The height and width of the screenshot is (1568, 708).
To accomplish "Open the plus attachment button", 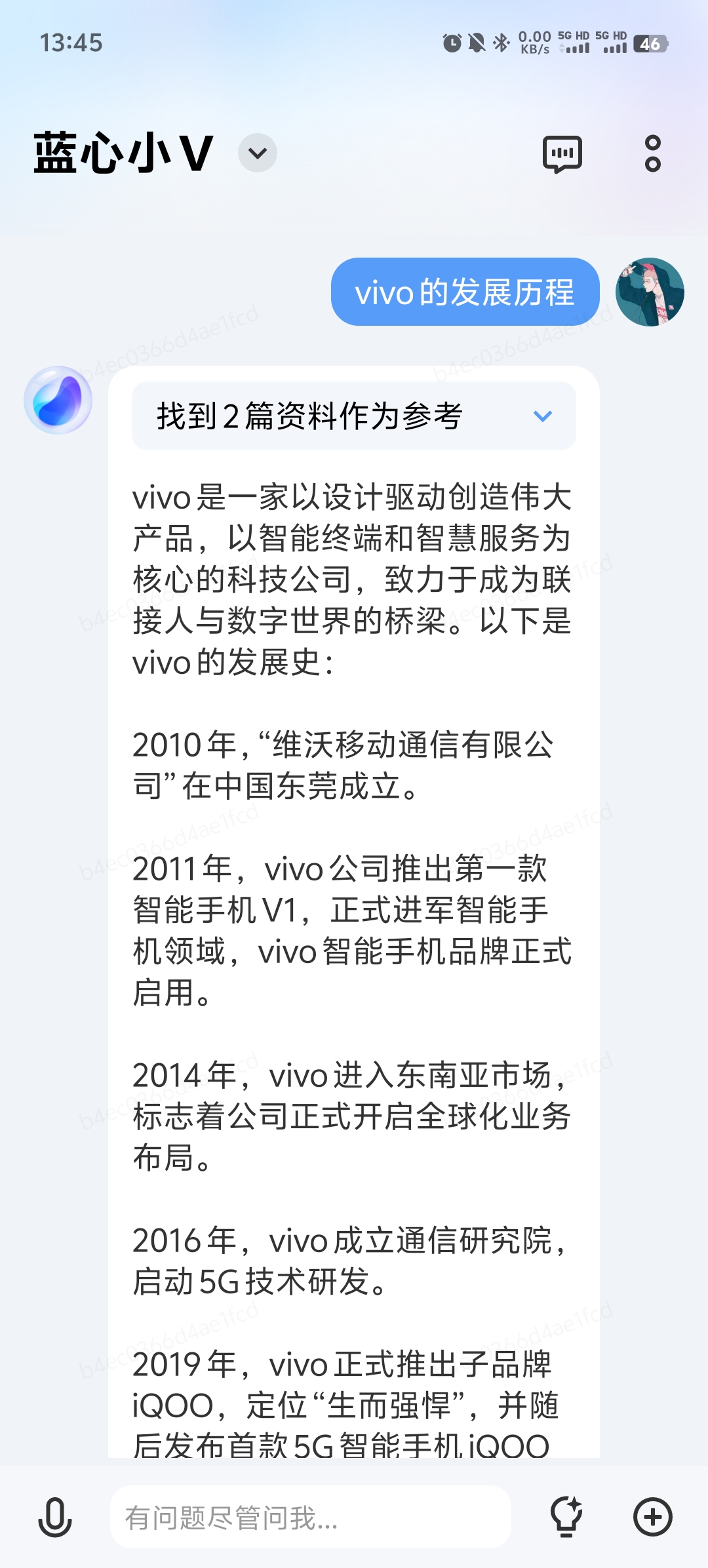I will (x=652, y=1517).
